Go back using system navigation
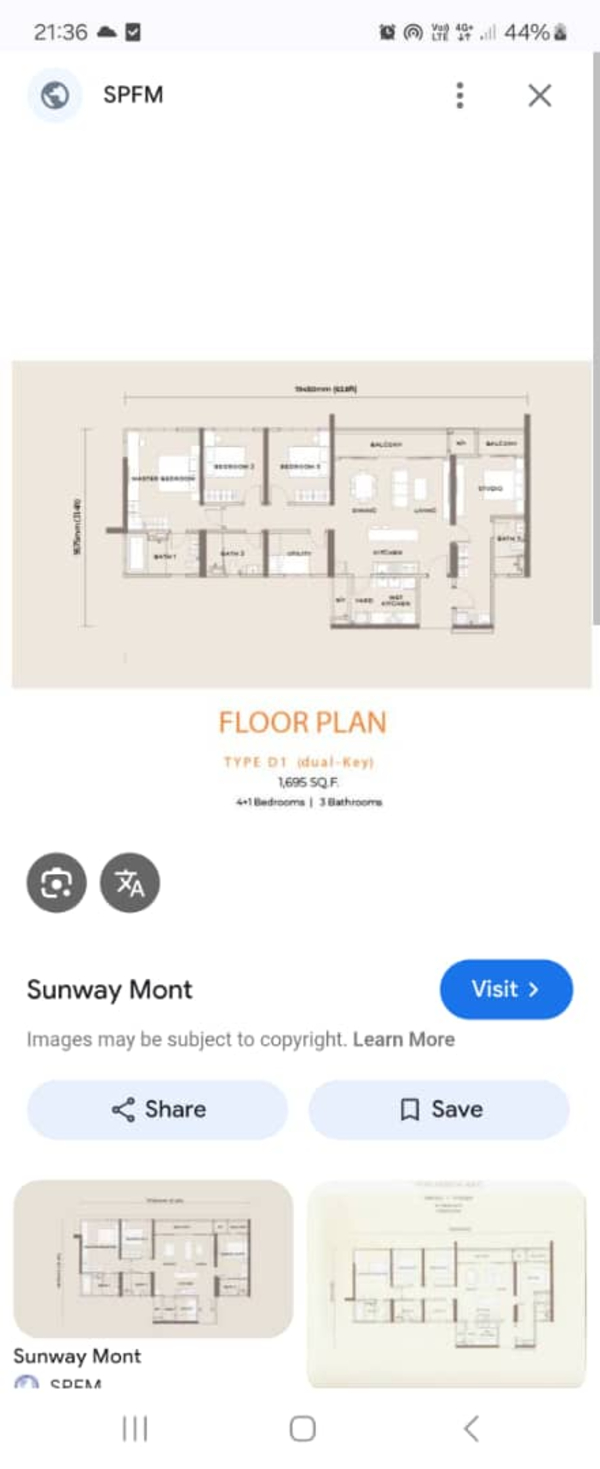This screenshot has height=1469, width=600. click(x=471, y=1428)
